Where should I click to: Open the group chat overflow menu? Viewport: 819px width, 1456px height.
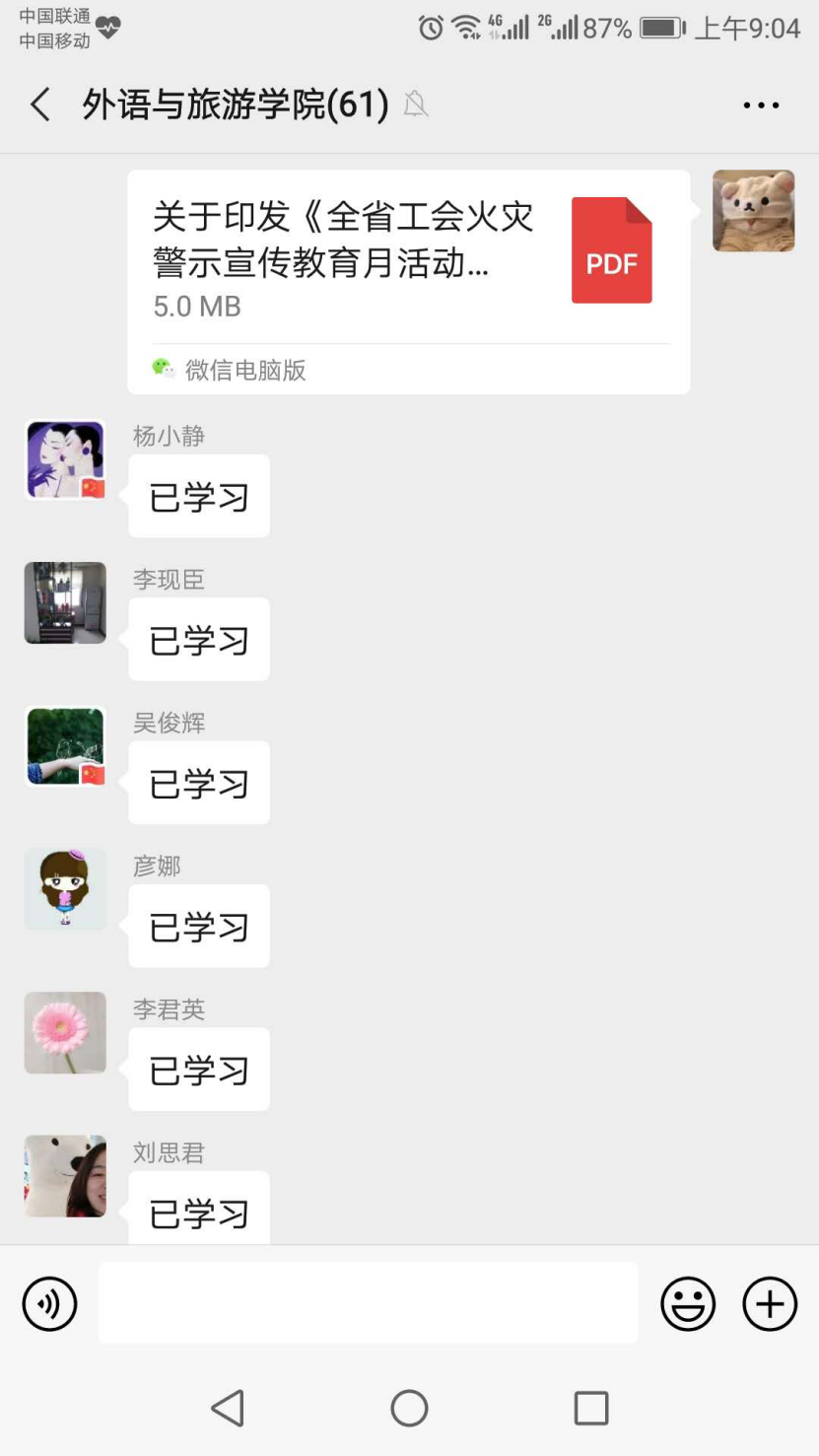tap(761, 104)
